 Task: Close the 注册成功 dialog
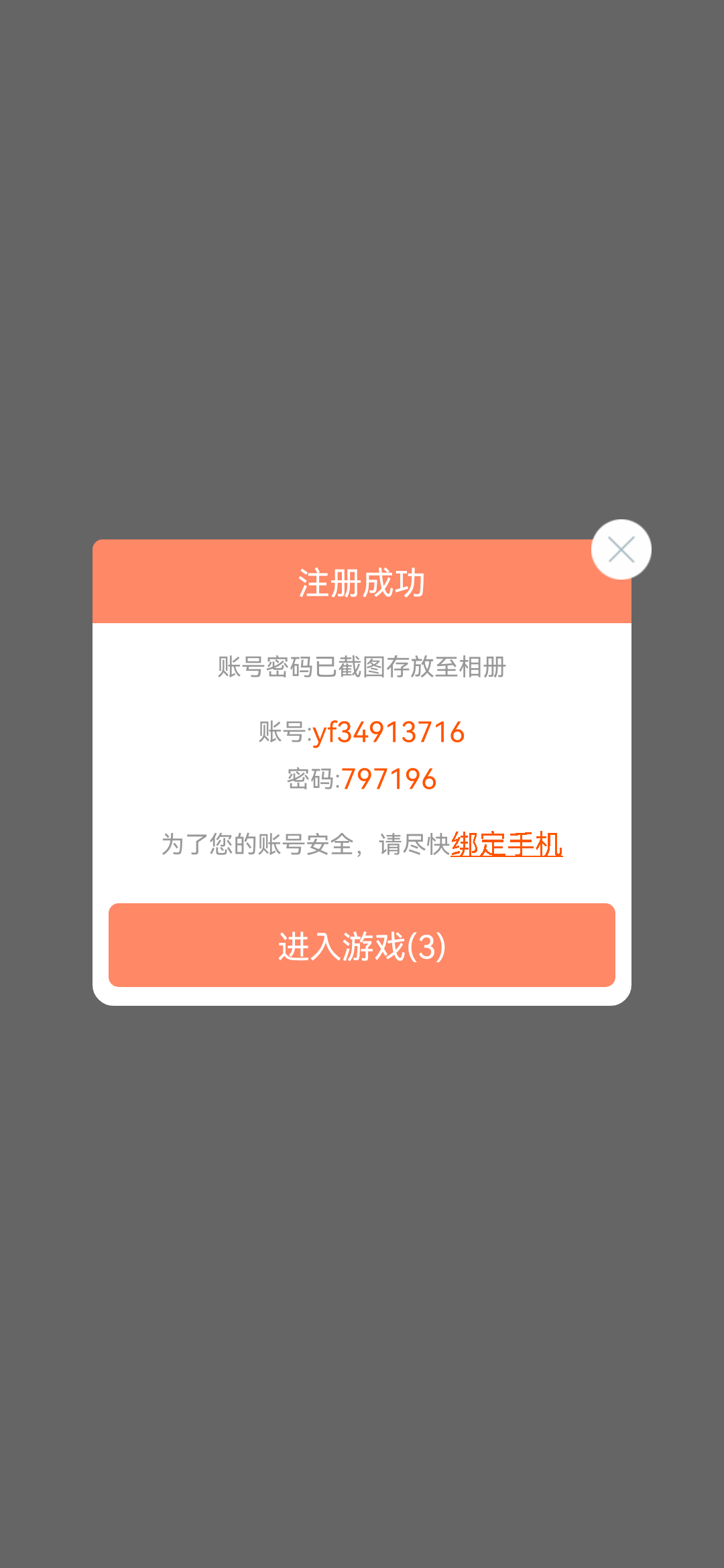click(x=621, y=549)
